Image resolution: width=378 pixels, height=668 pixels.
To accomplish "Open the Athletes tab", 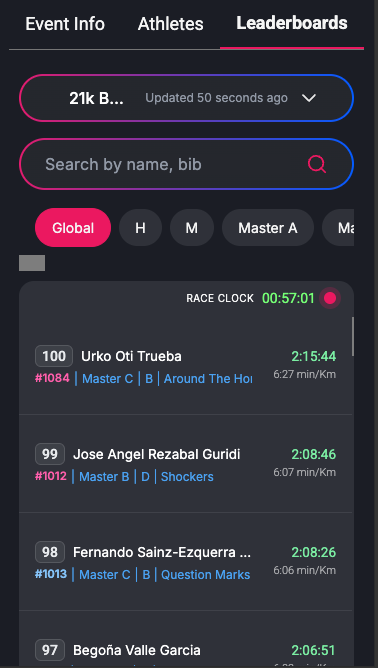I will (x=170, y=24).
